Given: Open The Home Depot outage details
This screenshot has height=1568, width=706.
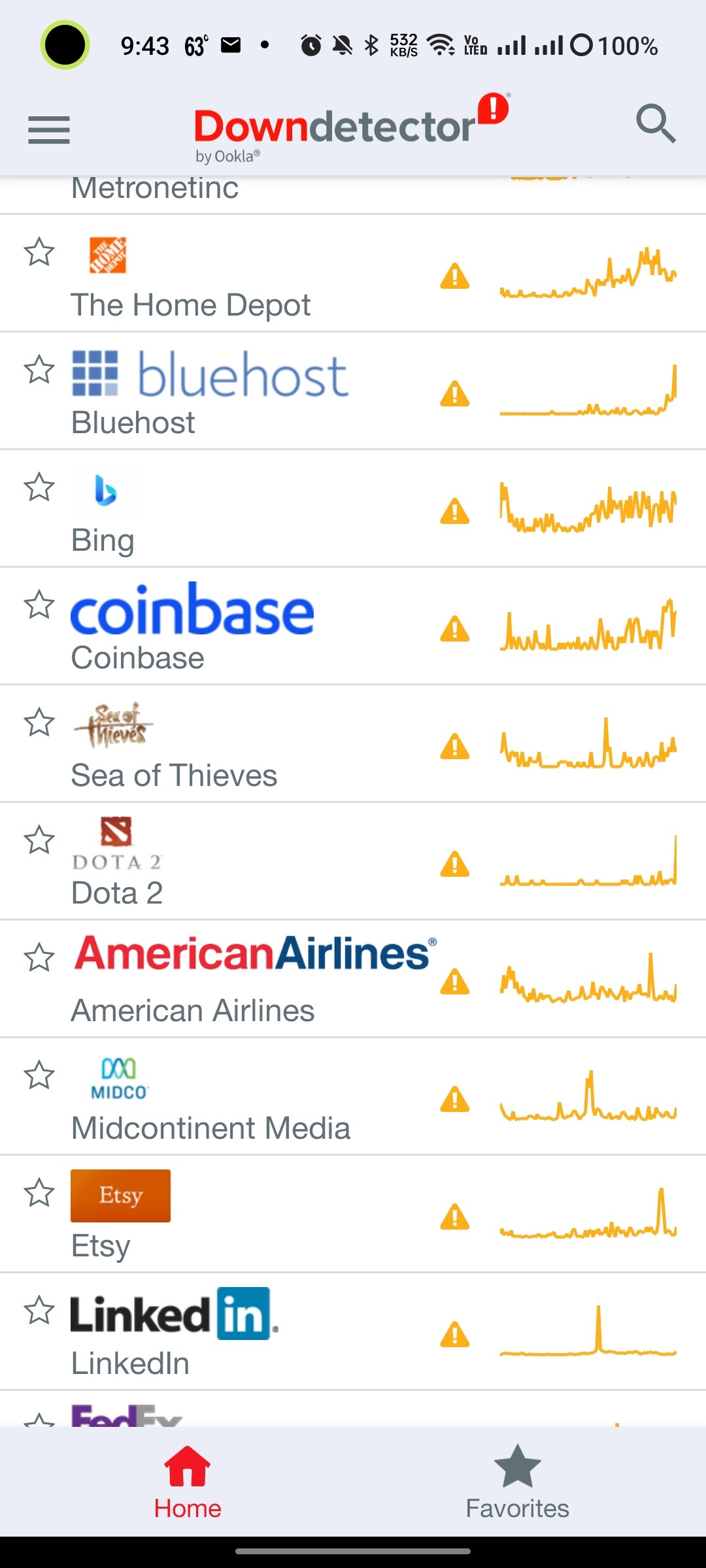Looking at the screenshot, I should pos(353,274).
